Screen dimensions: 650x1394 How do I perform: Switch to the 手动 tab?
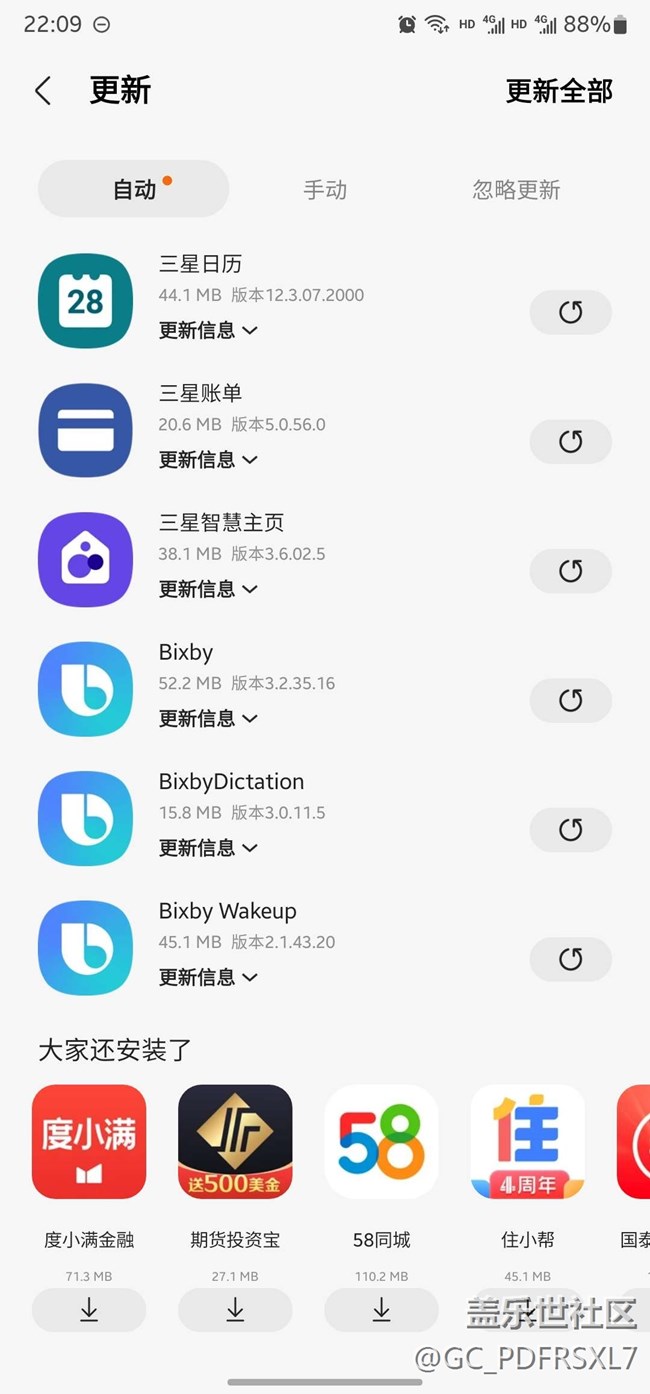(x=325, y=189)
